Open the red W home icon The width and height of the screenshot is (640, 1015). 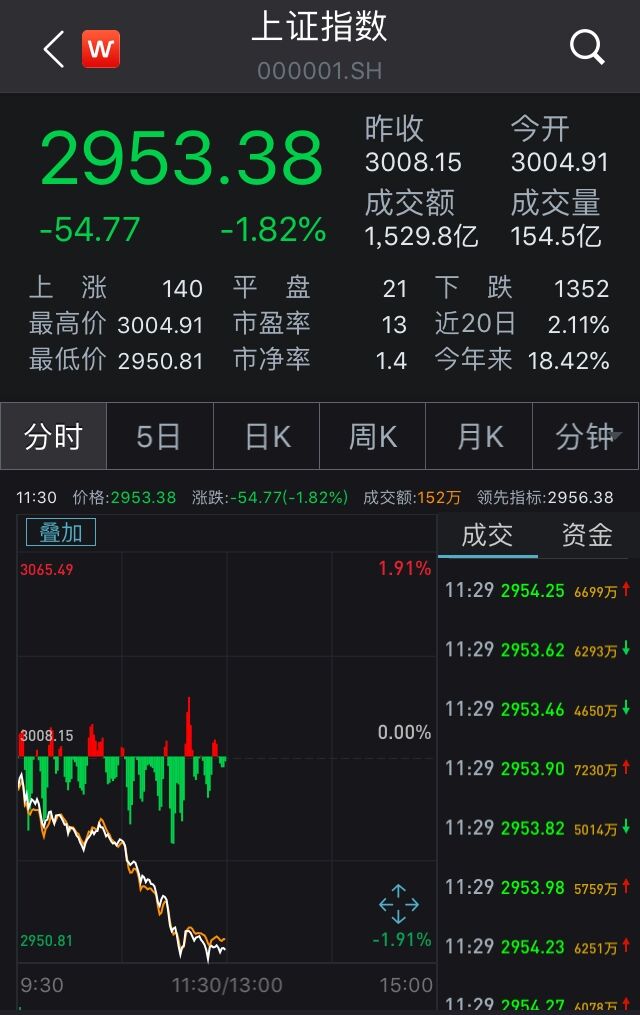101,49
